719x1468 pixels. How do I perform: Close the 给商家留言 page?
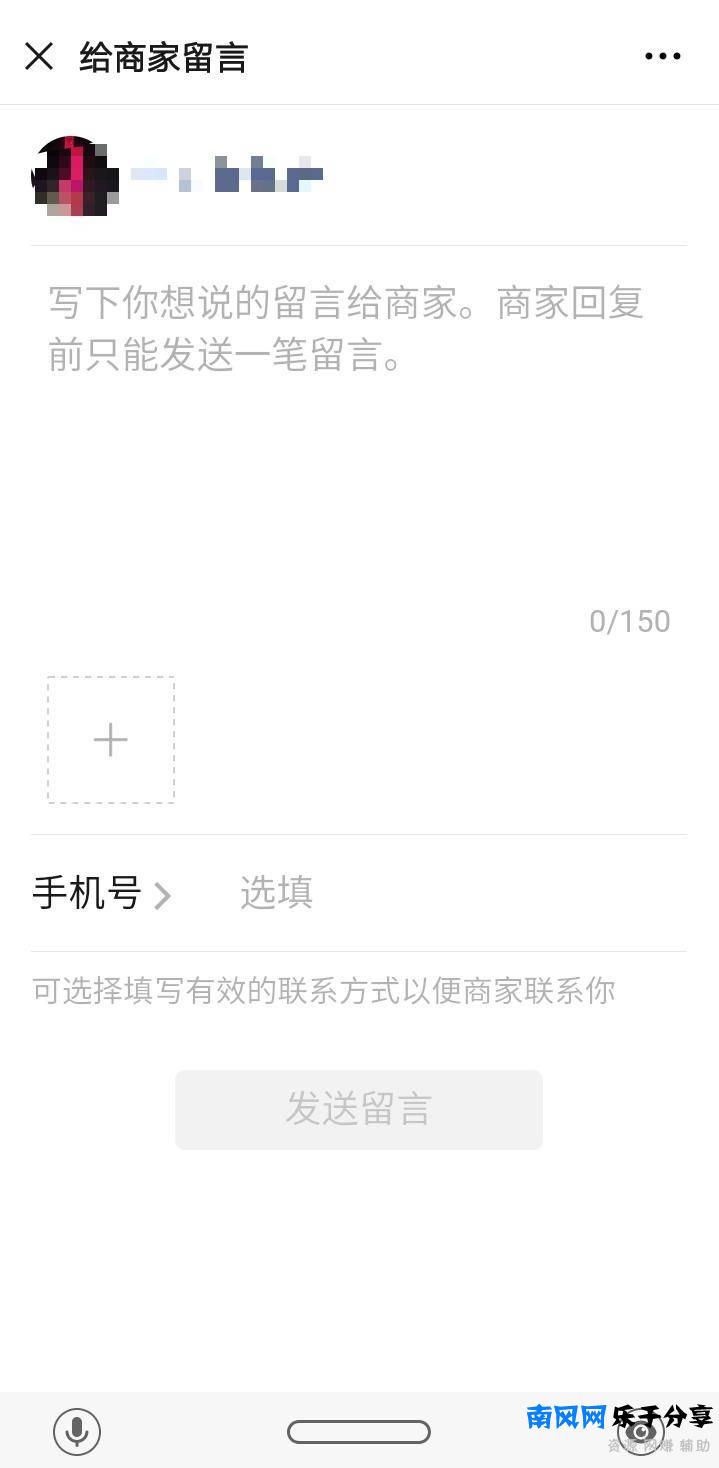[39, 57]
